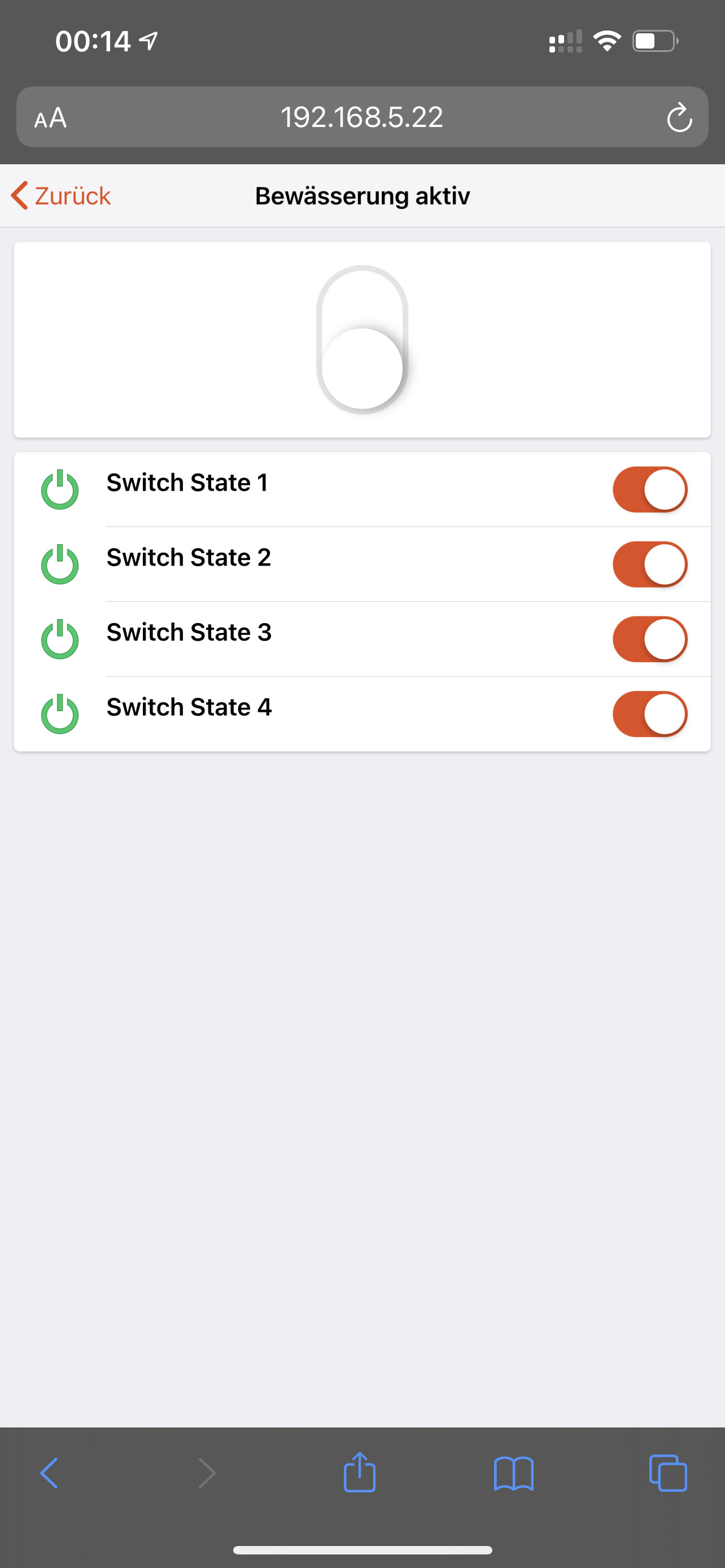Flip the large vertical Bewässerung switch

pos(362,340)
